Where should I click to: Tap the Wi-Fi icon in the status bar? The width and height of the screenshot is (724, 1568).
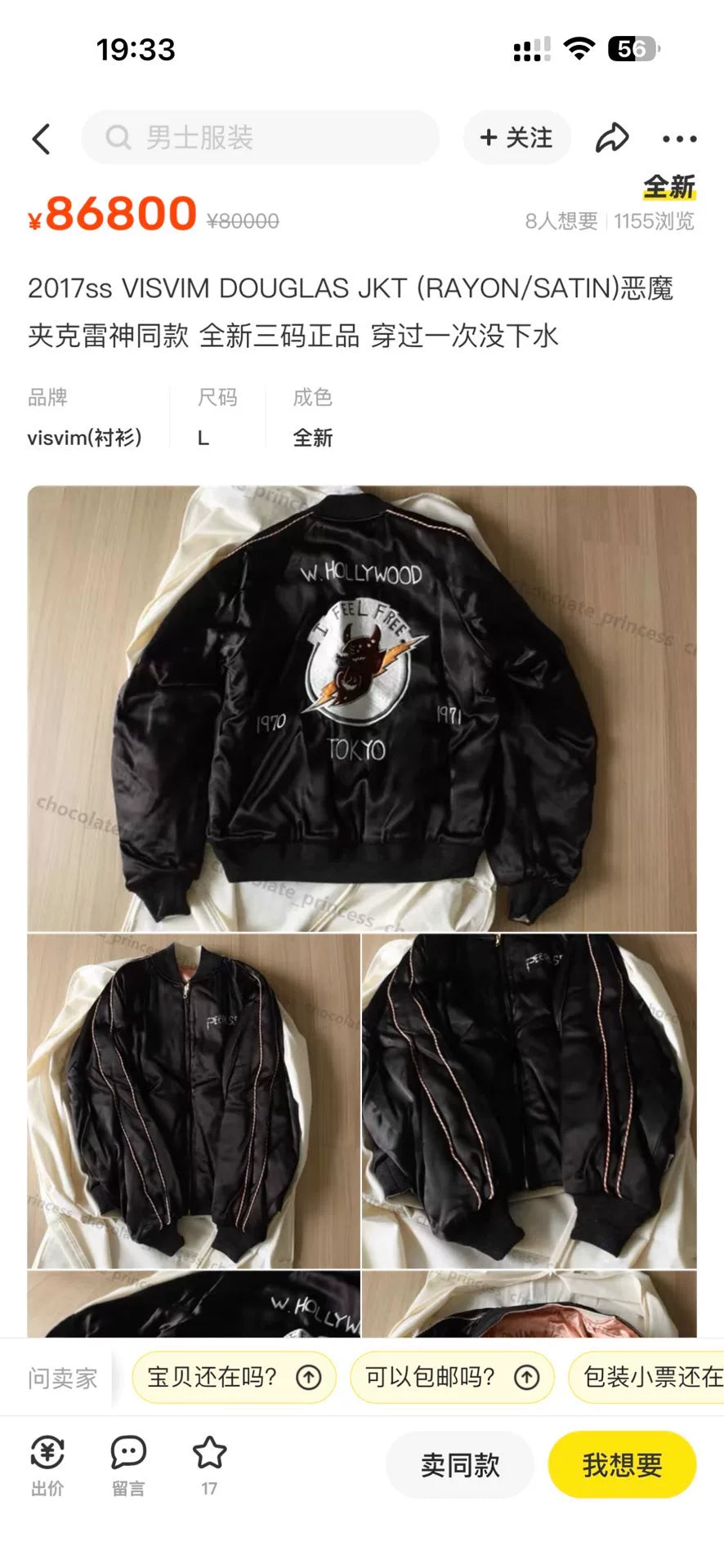pyautogui.click(x=578, y=49)
